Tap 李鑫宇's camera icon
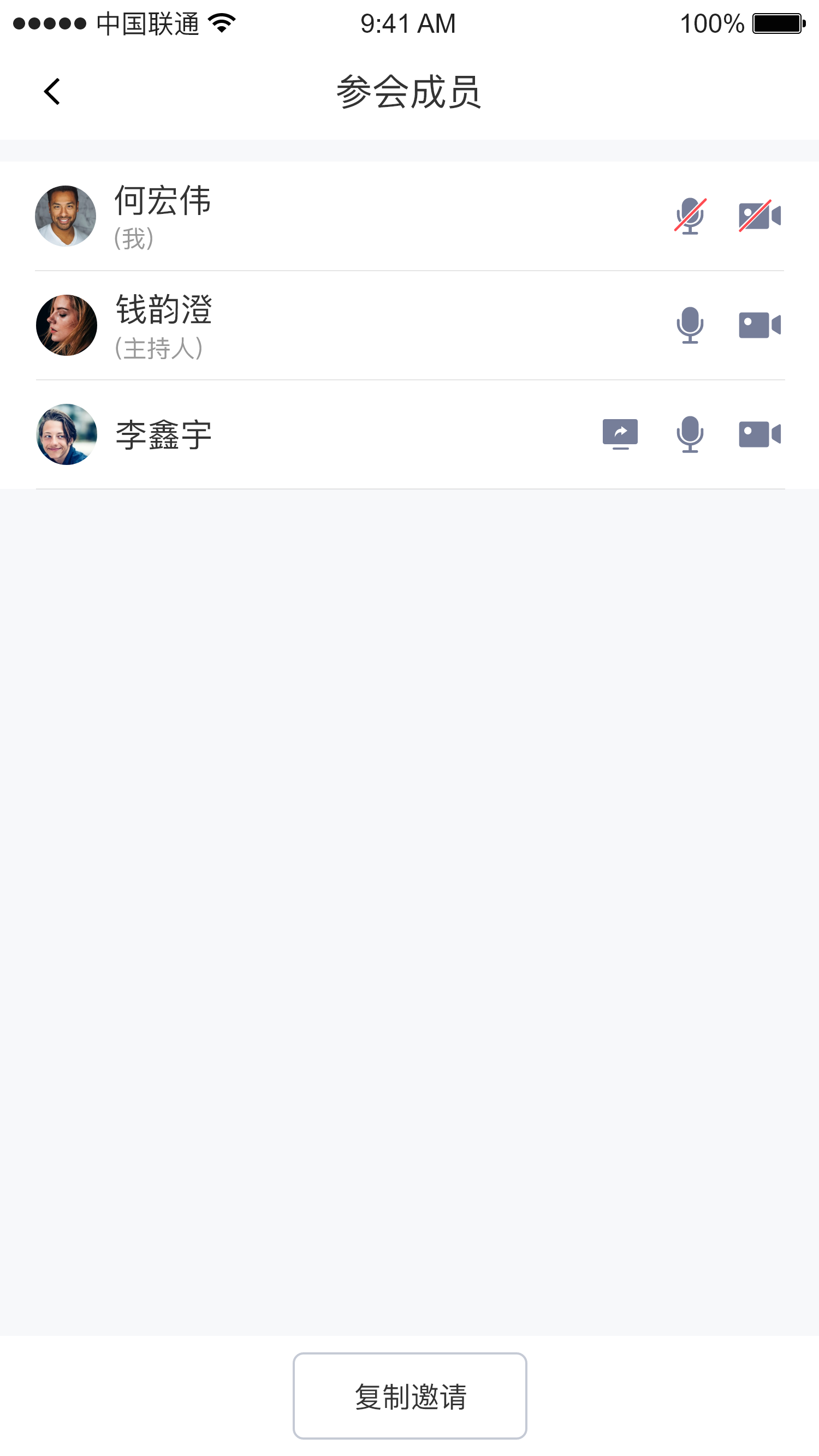 click(759, 434)
